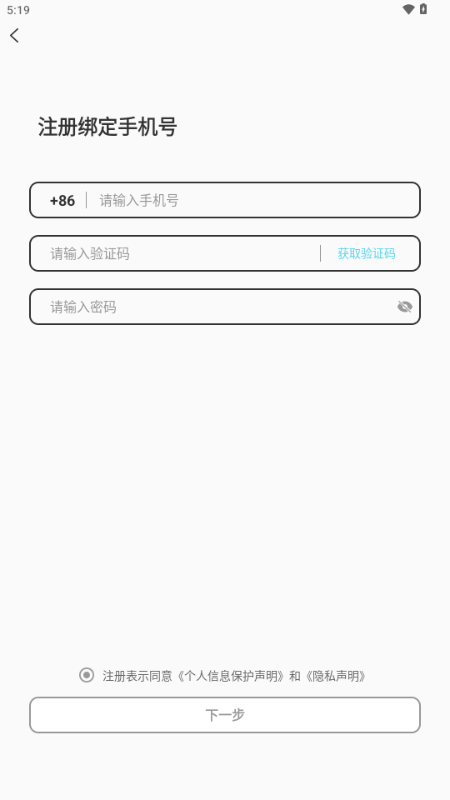Toggle password visibility with the eye icon

(x=405, y=307)
